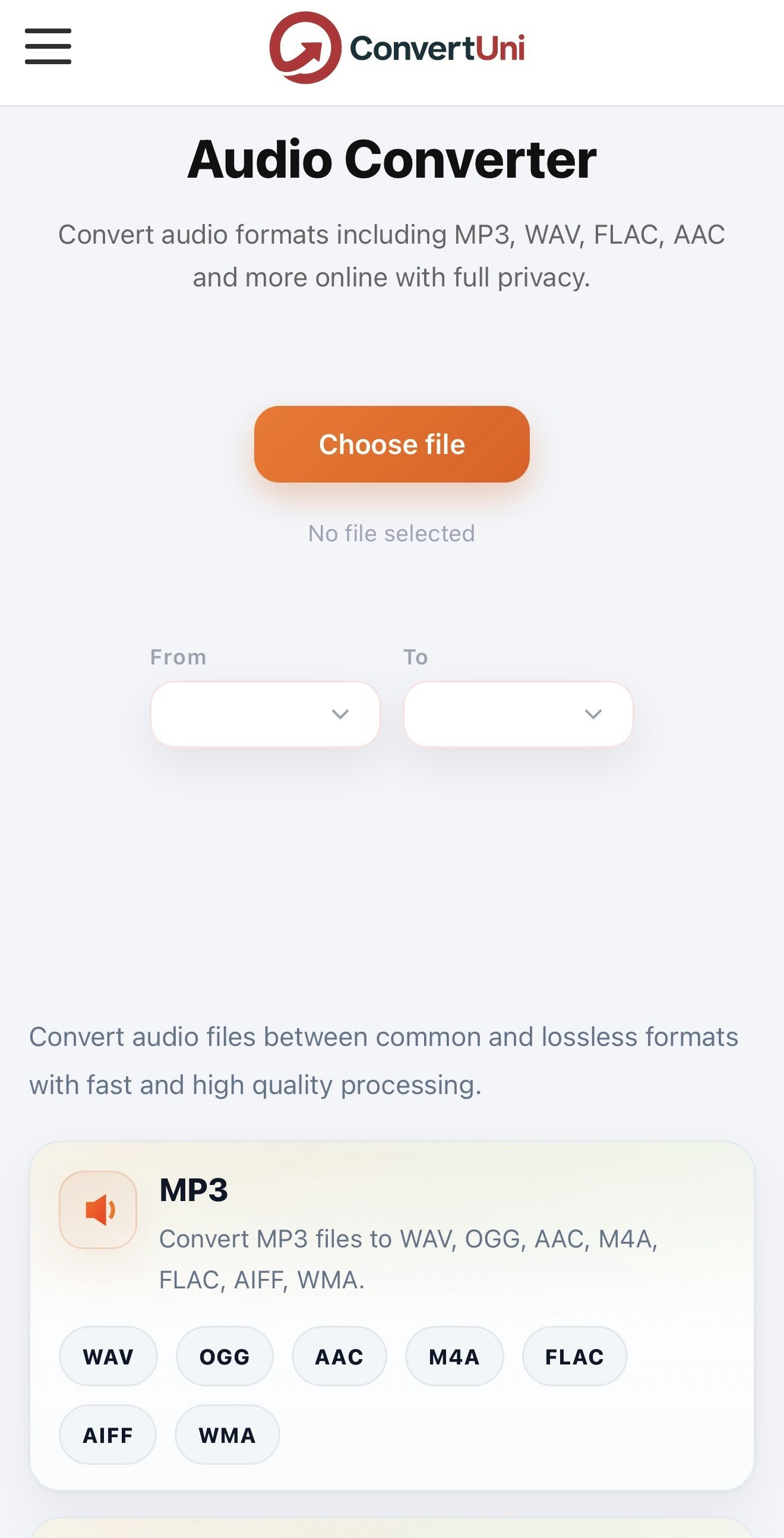Expand the From format dropdown
784x1538 pixels.
click(265, 714)
